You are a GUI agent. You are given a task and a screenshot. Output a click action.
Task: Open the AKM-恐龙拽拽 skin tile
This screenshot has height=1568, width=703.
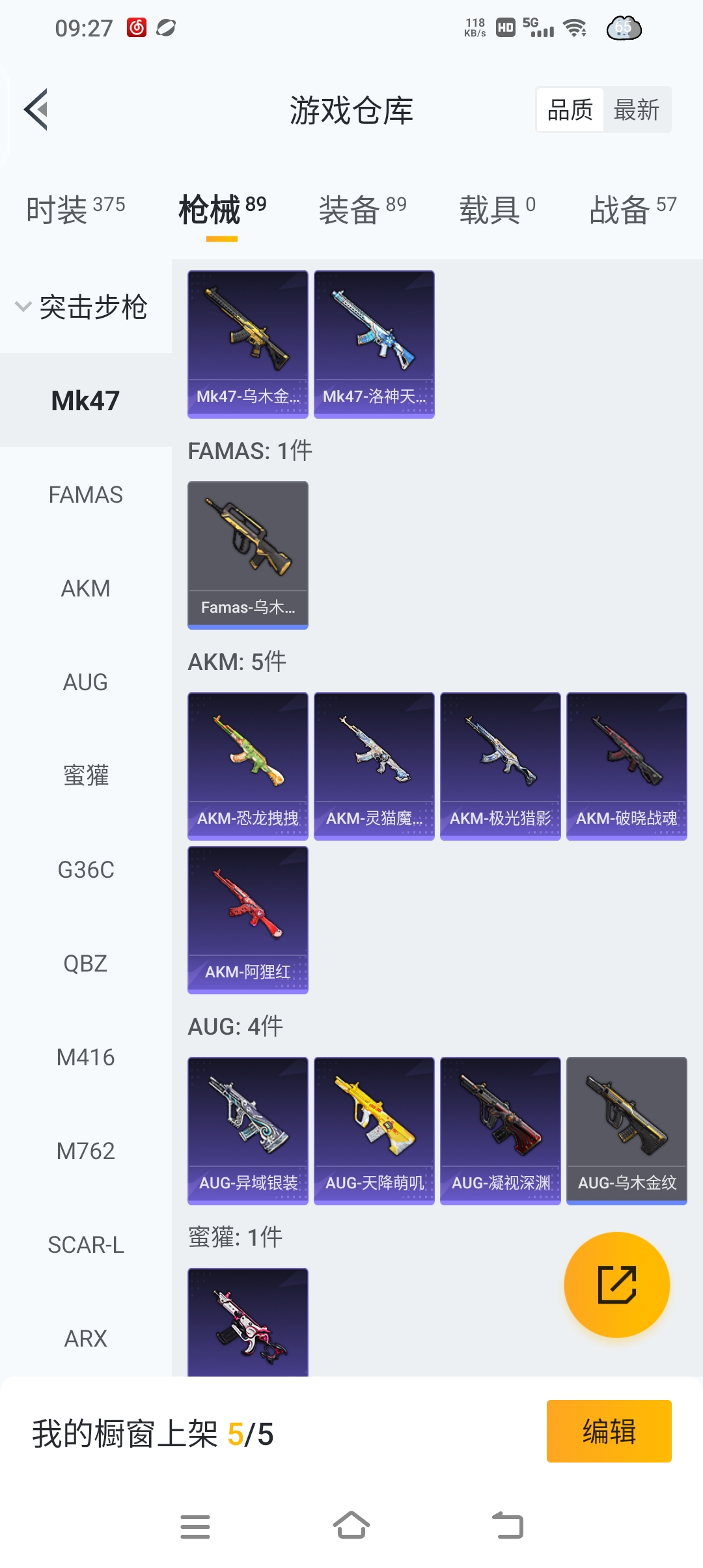pos(247,766)
